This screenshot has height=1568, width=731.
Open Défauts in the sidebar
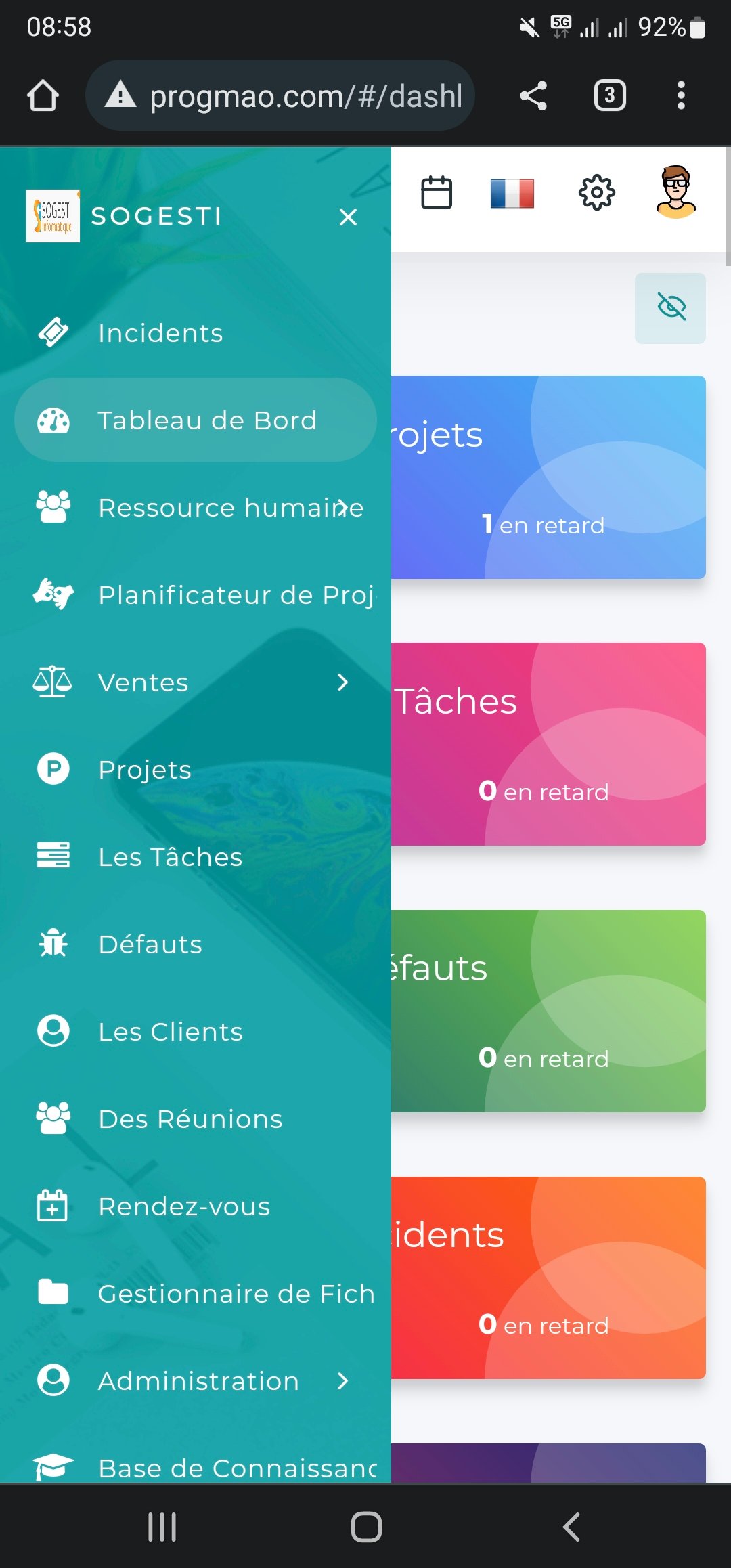[x=196, y=944]
